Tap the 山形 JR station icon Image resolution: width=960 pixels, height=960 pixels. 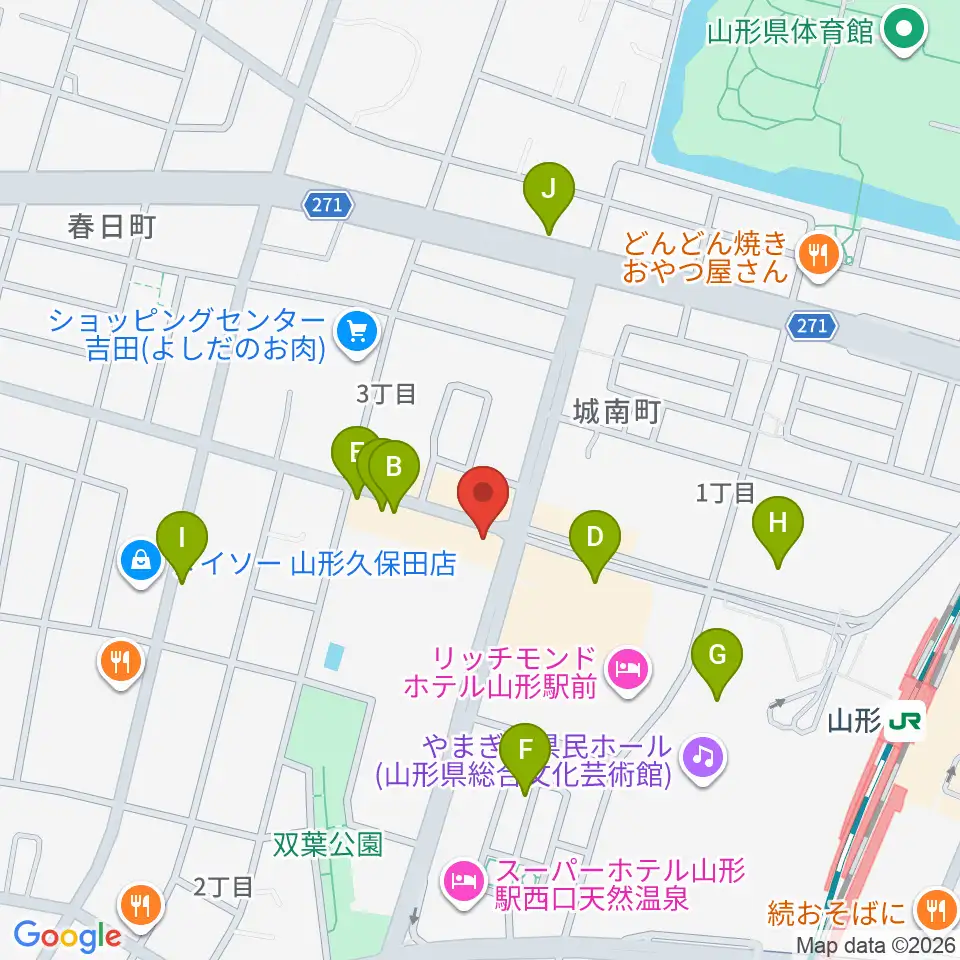click(904, 722)
